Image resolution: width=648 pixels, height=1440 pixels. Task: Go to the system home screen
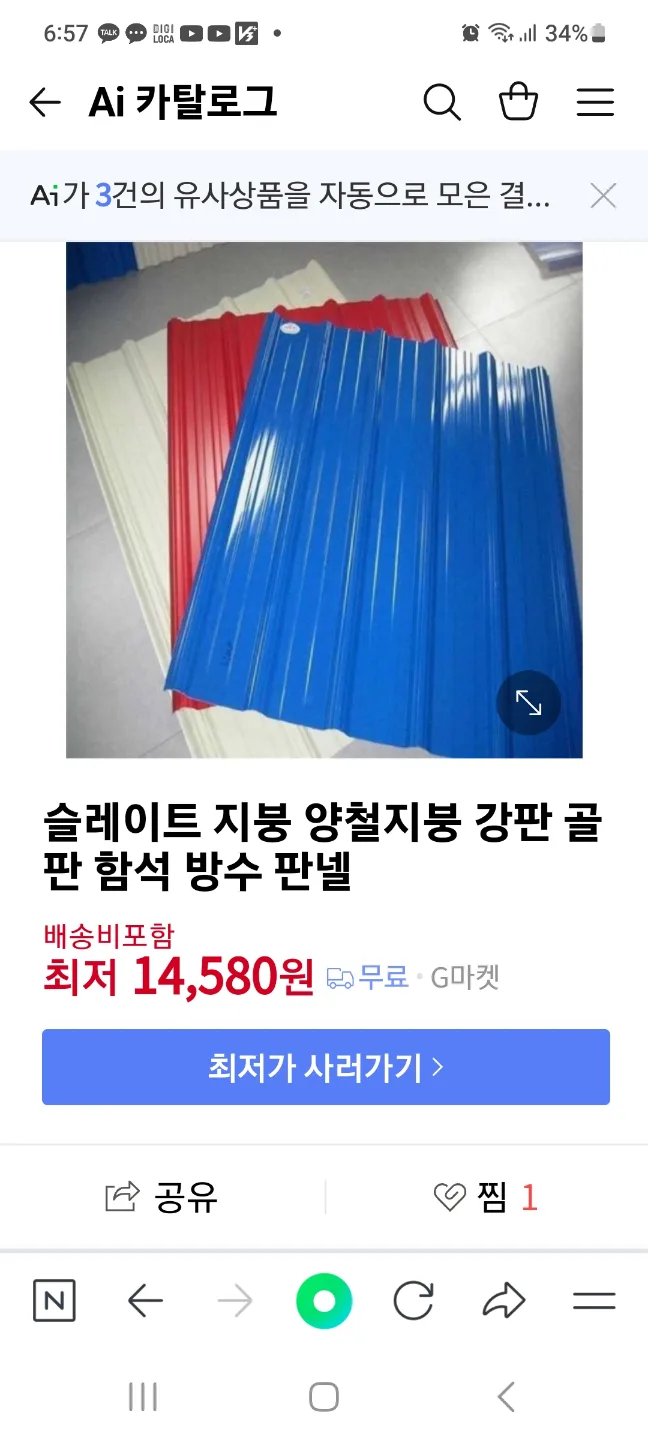click(324, 1397)
